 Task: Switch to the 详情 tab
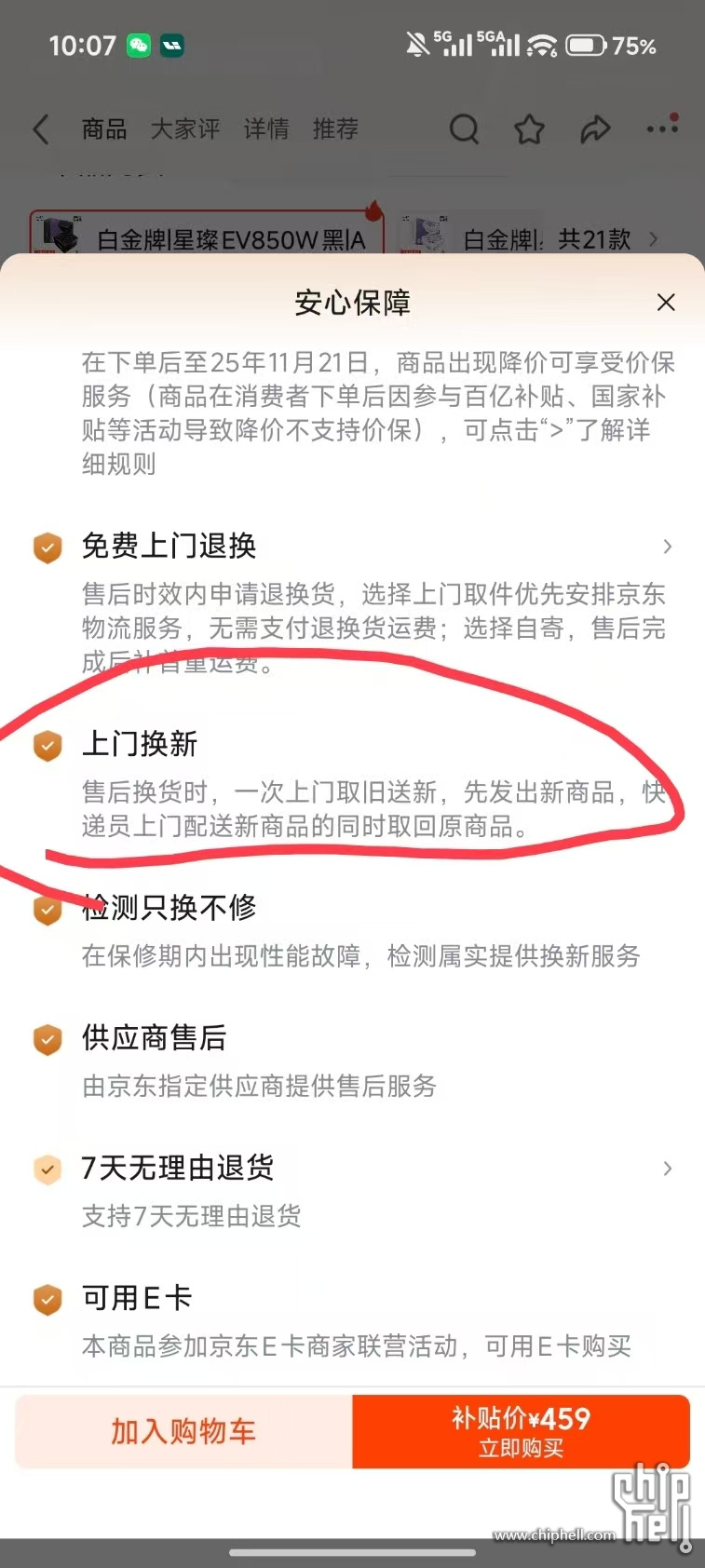click(x=266, y=128)
